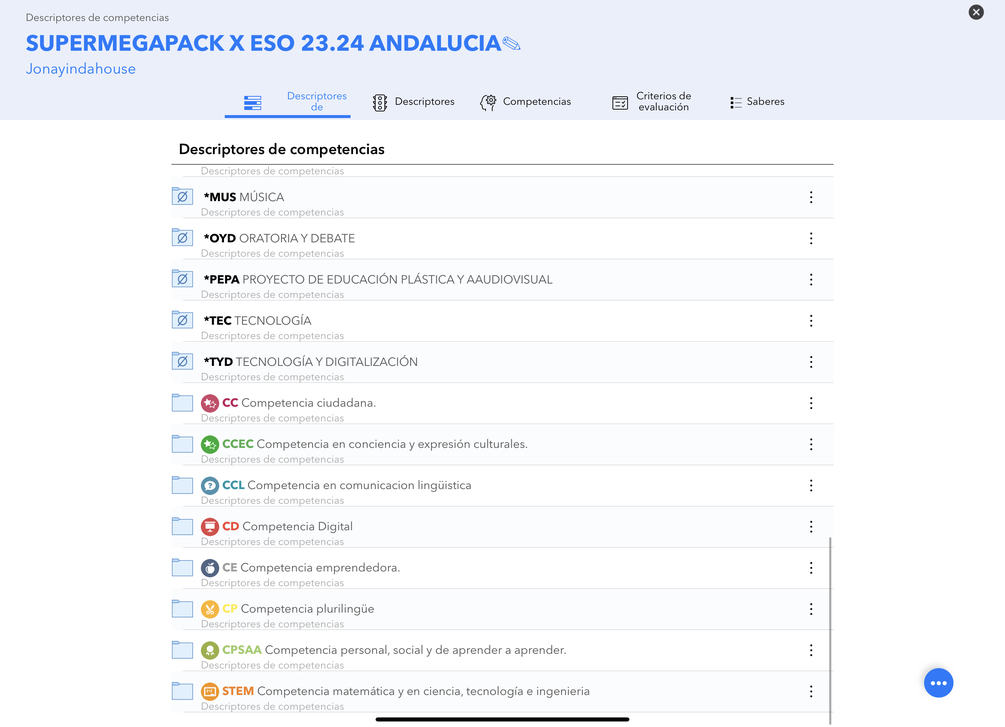Switch to the Descriptores tab
1005x727 pixels.
pos(413,102)
